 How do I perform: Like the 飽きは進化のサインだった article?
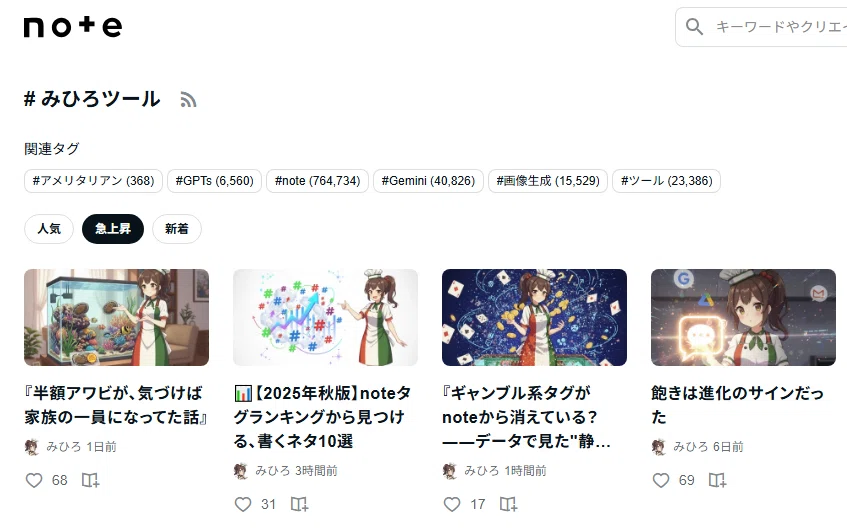click(x=661, y=480)
